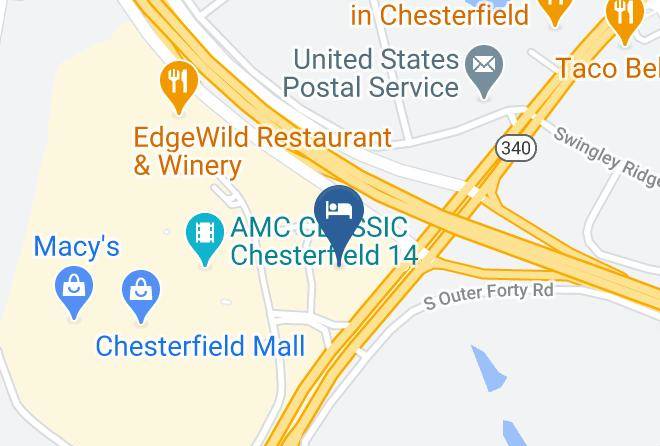The image size is (660, 446).
Task: Open the Macy's shopping pin
Action: click(74, 291)
